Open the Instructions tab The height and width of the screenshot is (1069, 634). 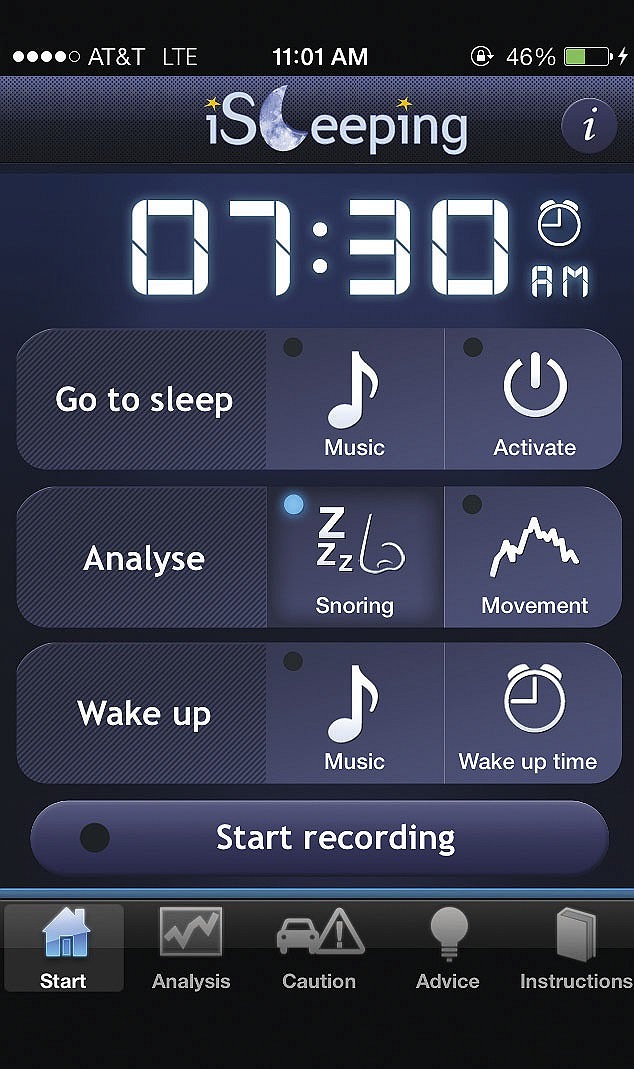click(x=575, y=948)
